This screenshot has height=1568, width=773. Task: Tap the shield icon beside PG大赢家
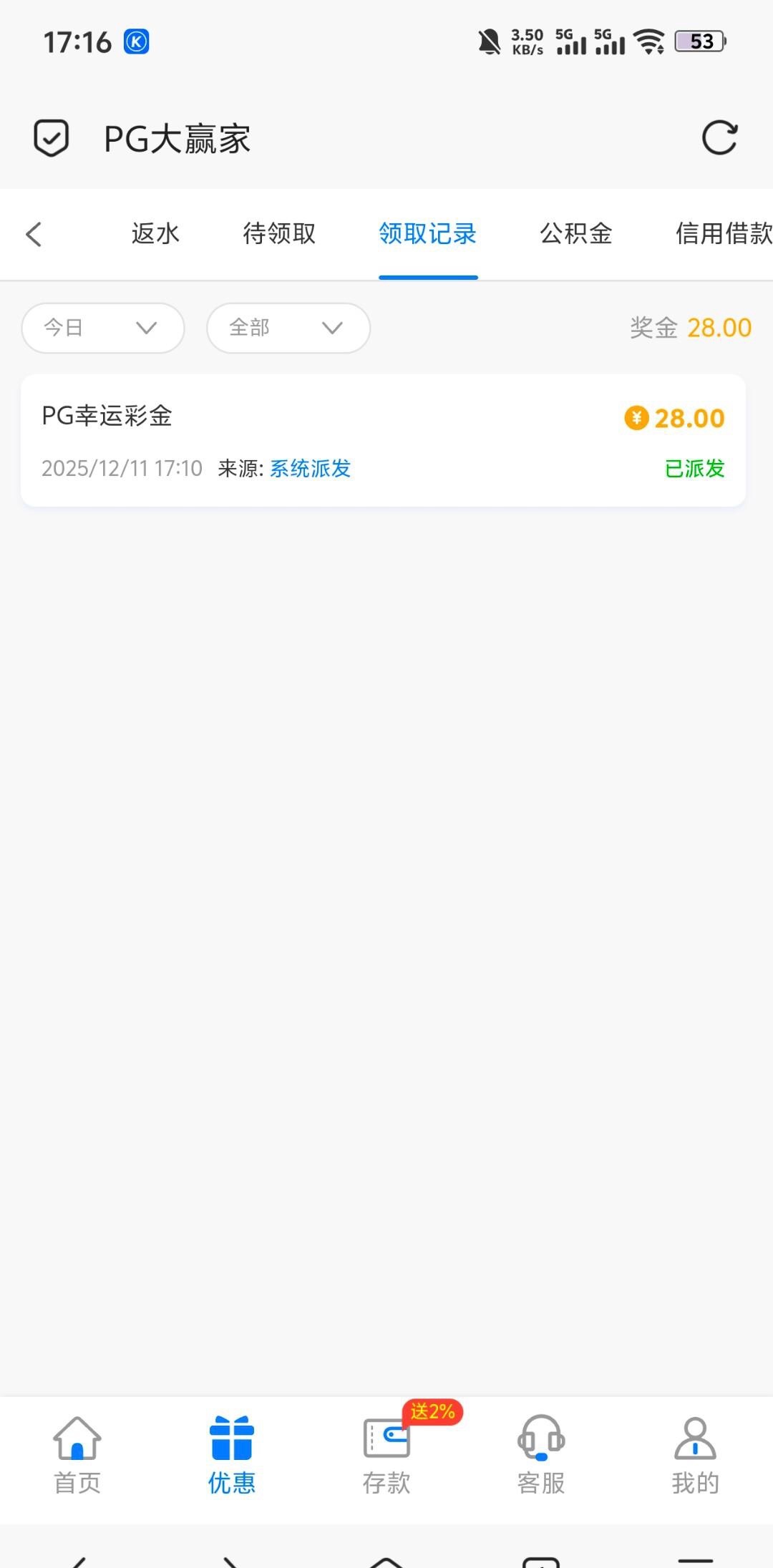coord(52,137)
